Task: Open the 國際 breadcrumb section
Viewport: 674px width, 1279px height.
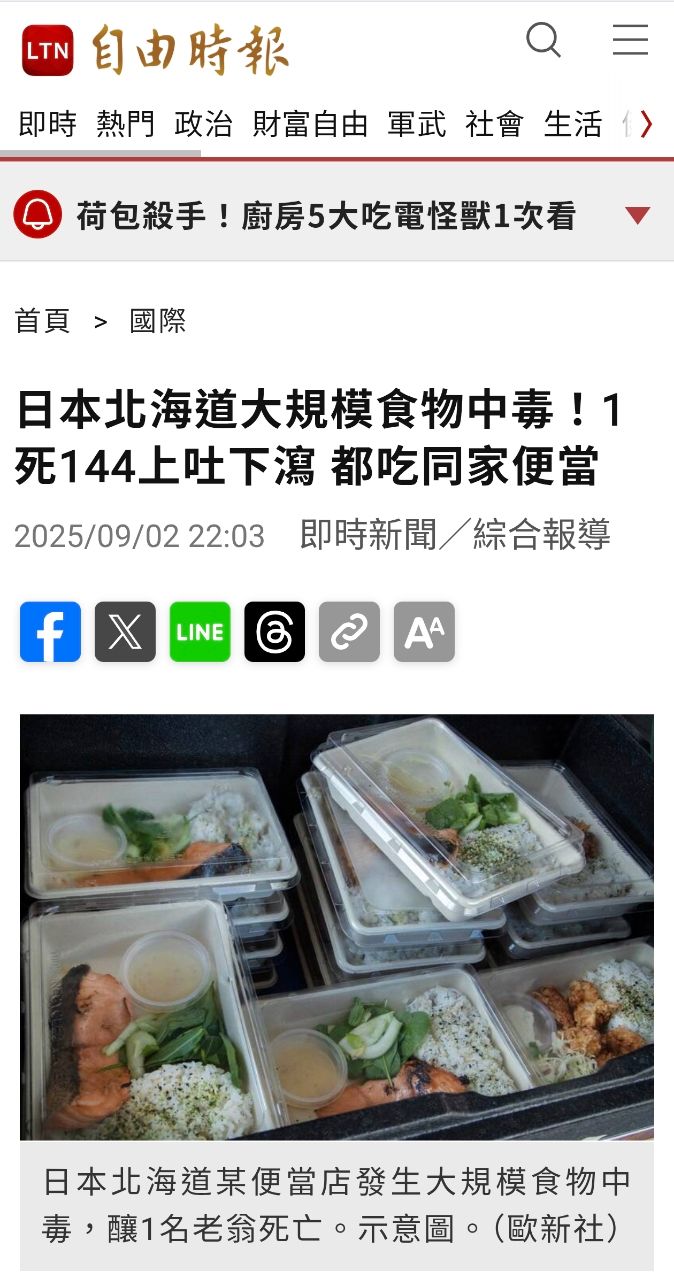Action: (158, 321)
